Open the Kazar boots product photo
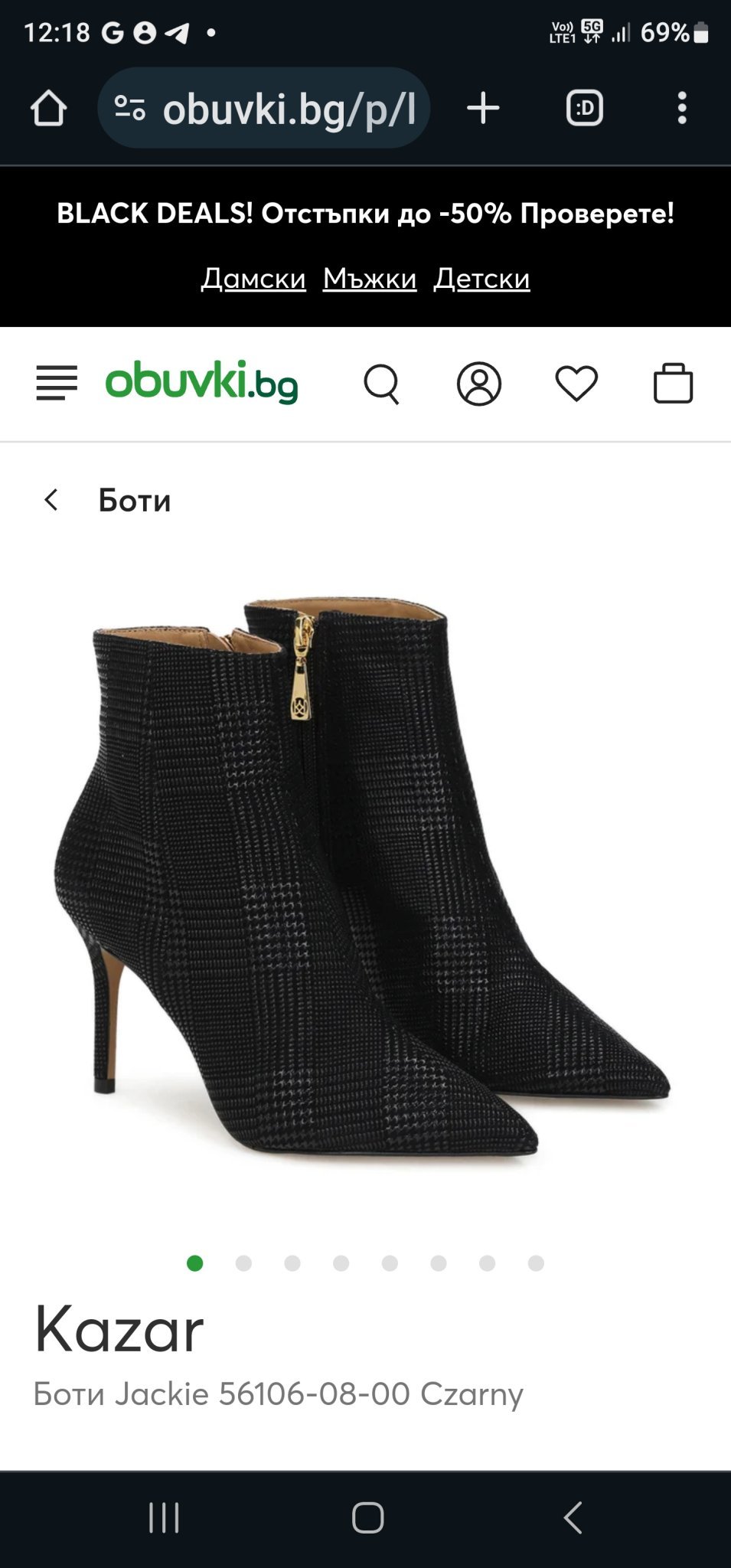Screen dimensions: 731x1568 pos(364,880)
